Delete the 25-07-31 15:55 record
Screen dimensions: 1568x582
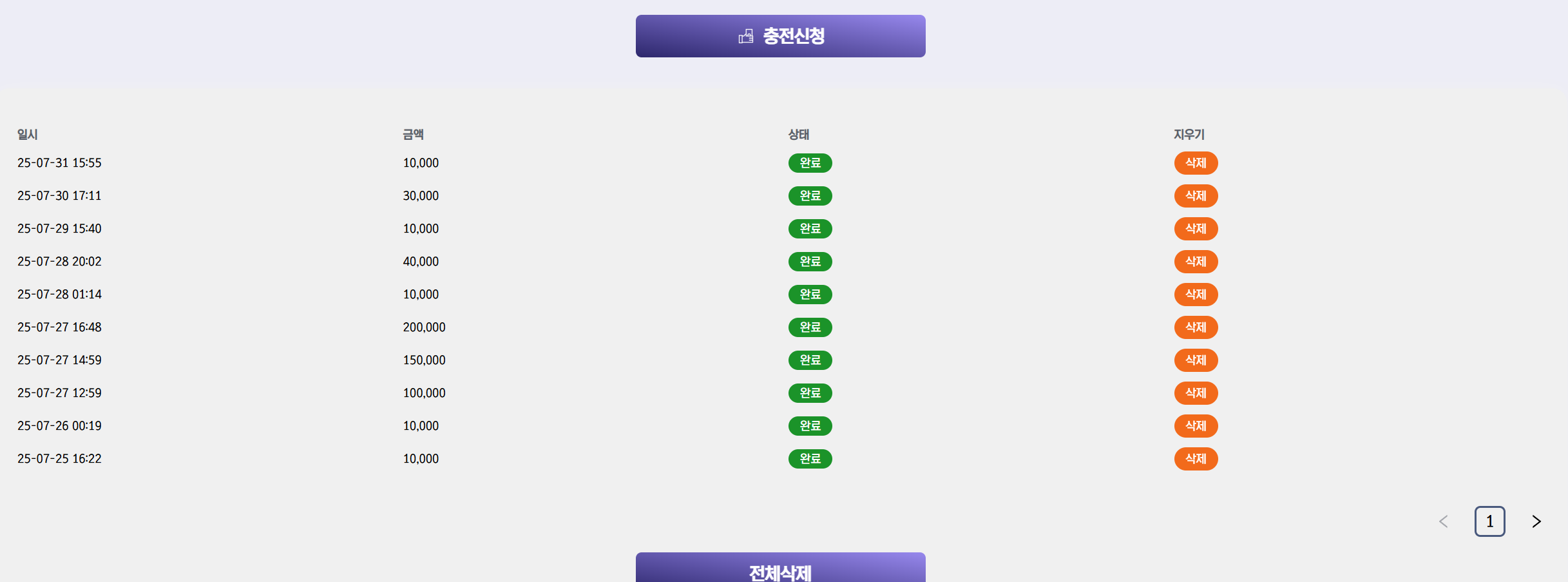(x=1195, y=163)
